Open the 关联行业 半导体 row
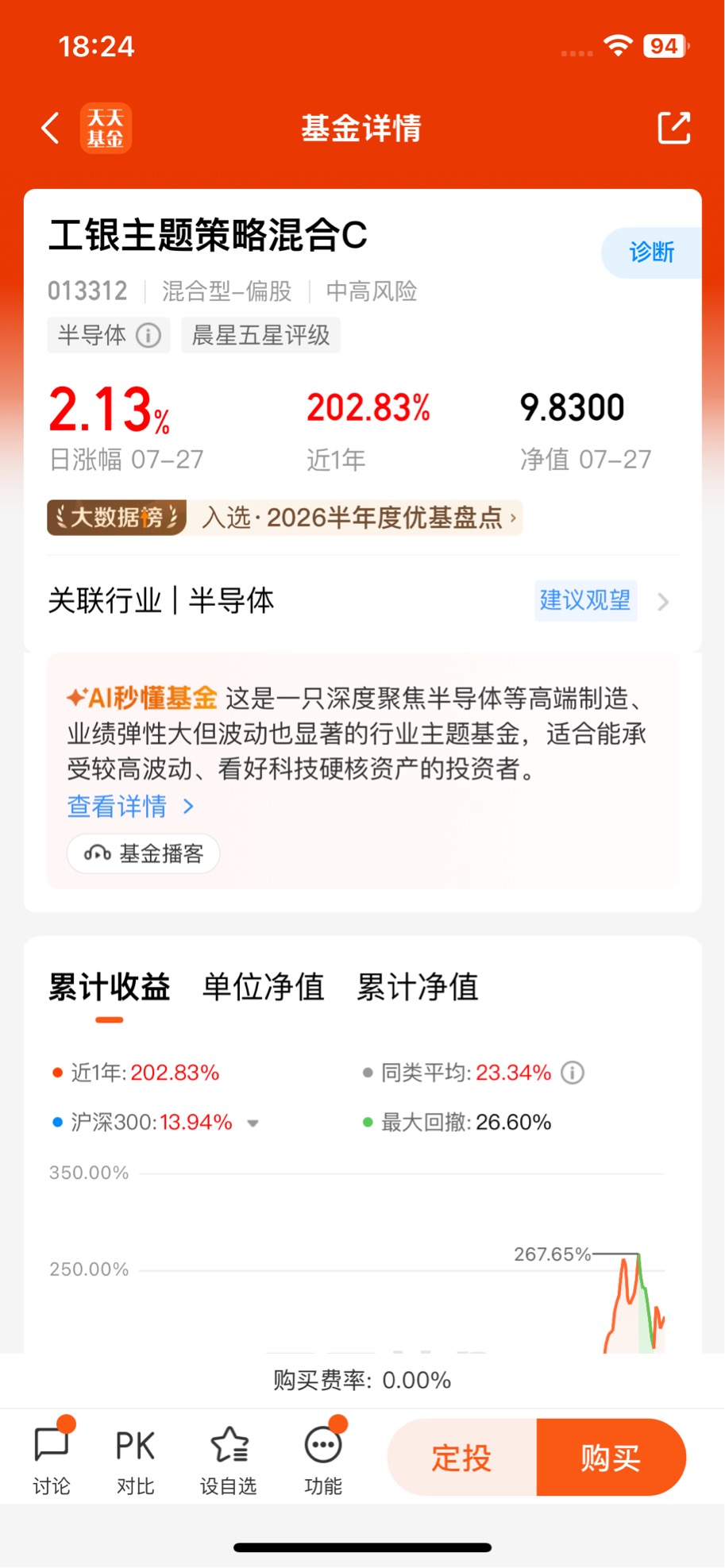Image resolution: width=725 pixels, height=1568 pixels. point(362,601)
